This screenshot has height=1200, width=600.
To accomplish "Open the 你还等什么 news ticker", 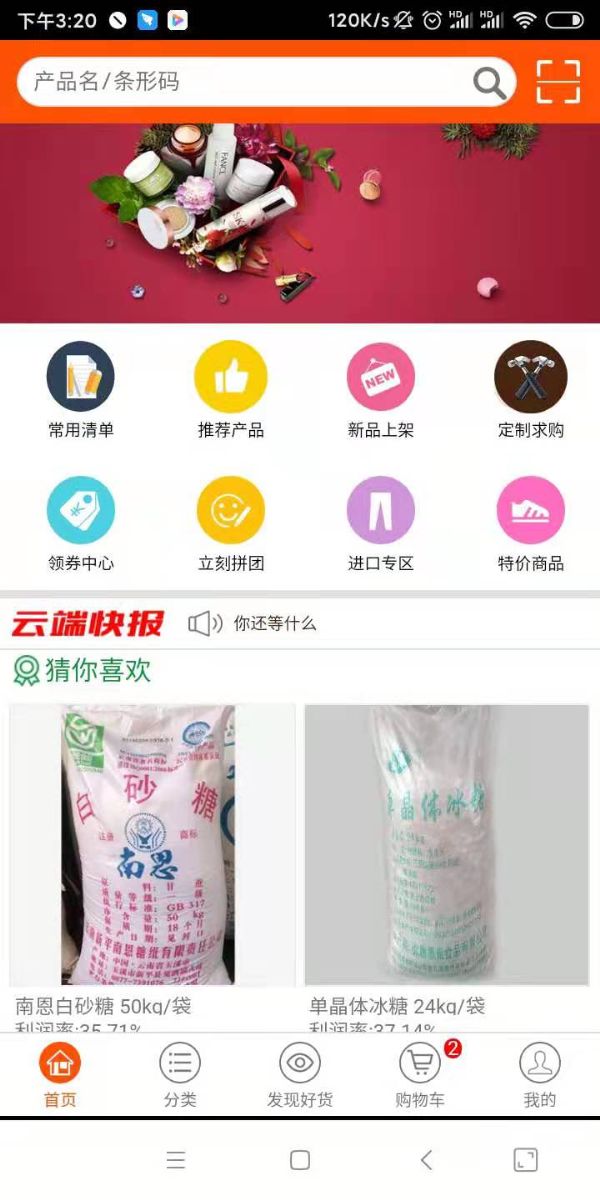I will (274, 624).
